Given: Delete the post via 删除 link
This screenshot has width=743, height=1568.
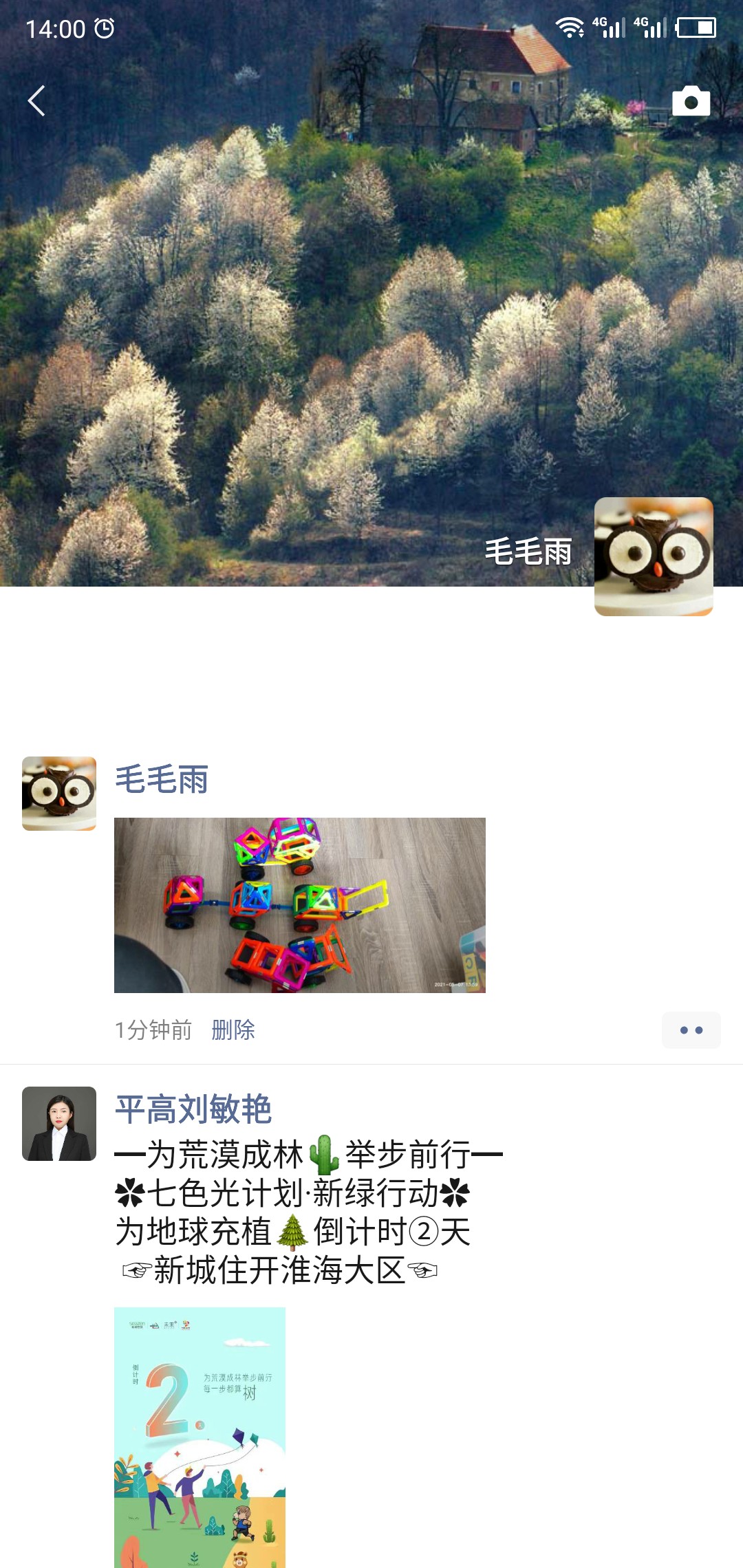Looking at the screenshot, I should pos(233,1030).
